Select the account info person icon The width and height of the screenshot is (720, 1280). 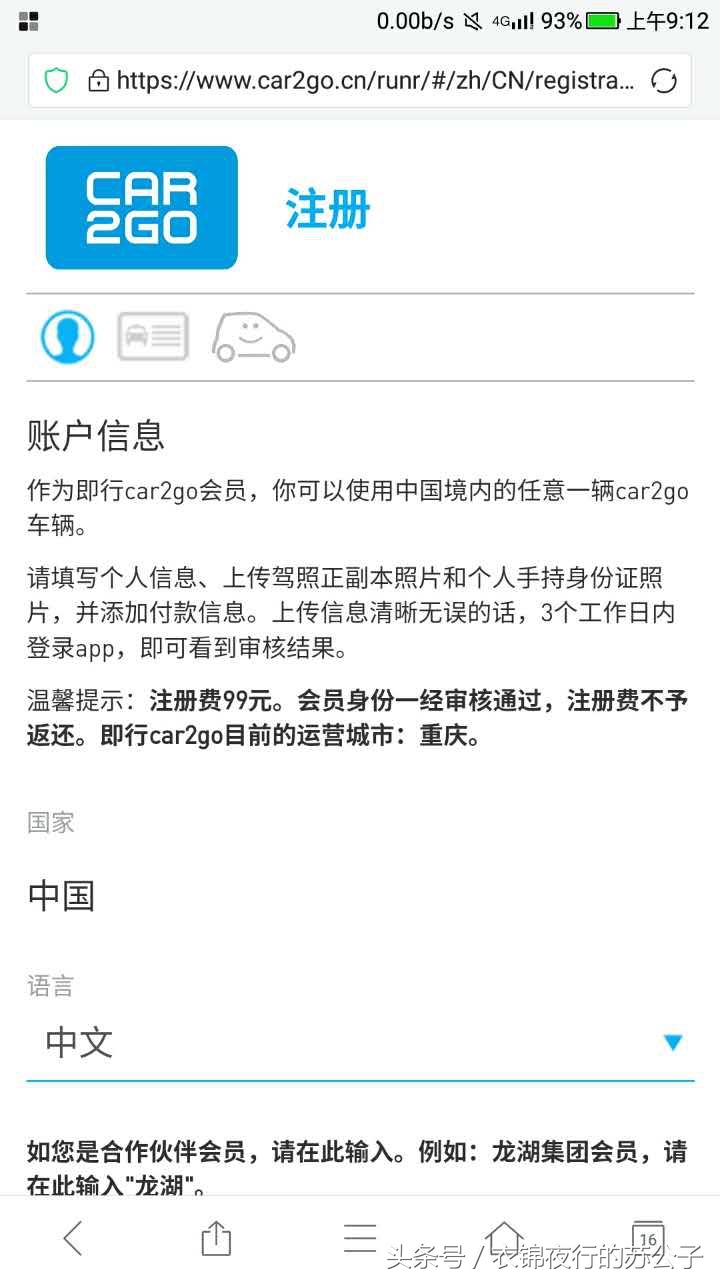(66, 337)
